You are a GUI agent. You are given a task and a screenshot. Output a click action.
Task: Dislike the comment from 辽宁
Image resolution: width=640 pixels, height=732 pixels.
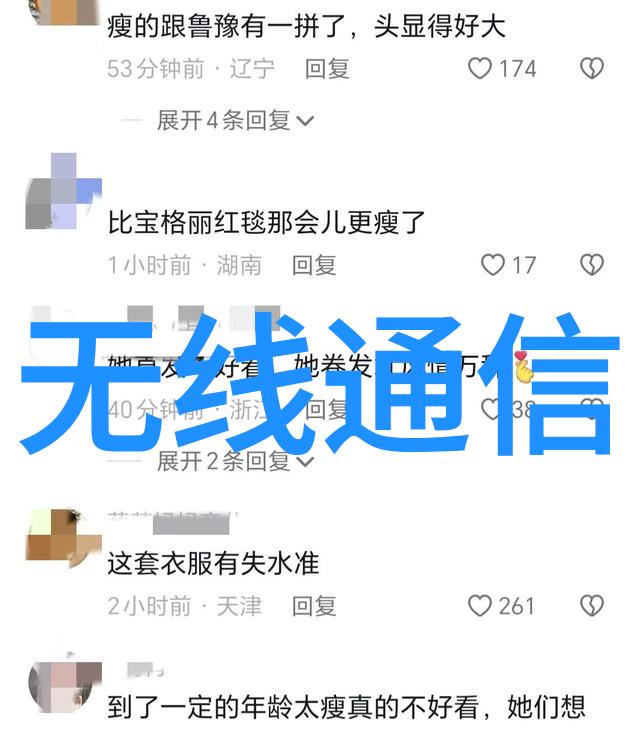click(592, 69)
